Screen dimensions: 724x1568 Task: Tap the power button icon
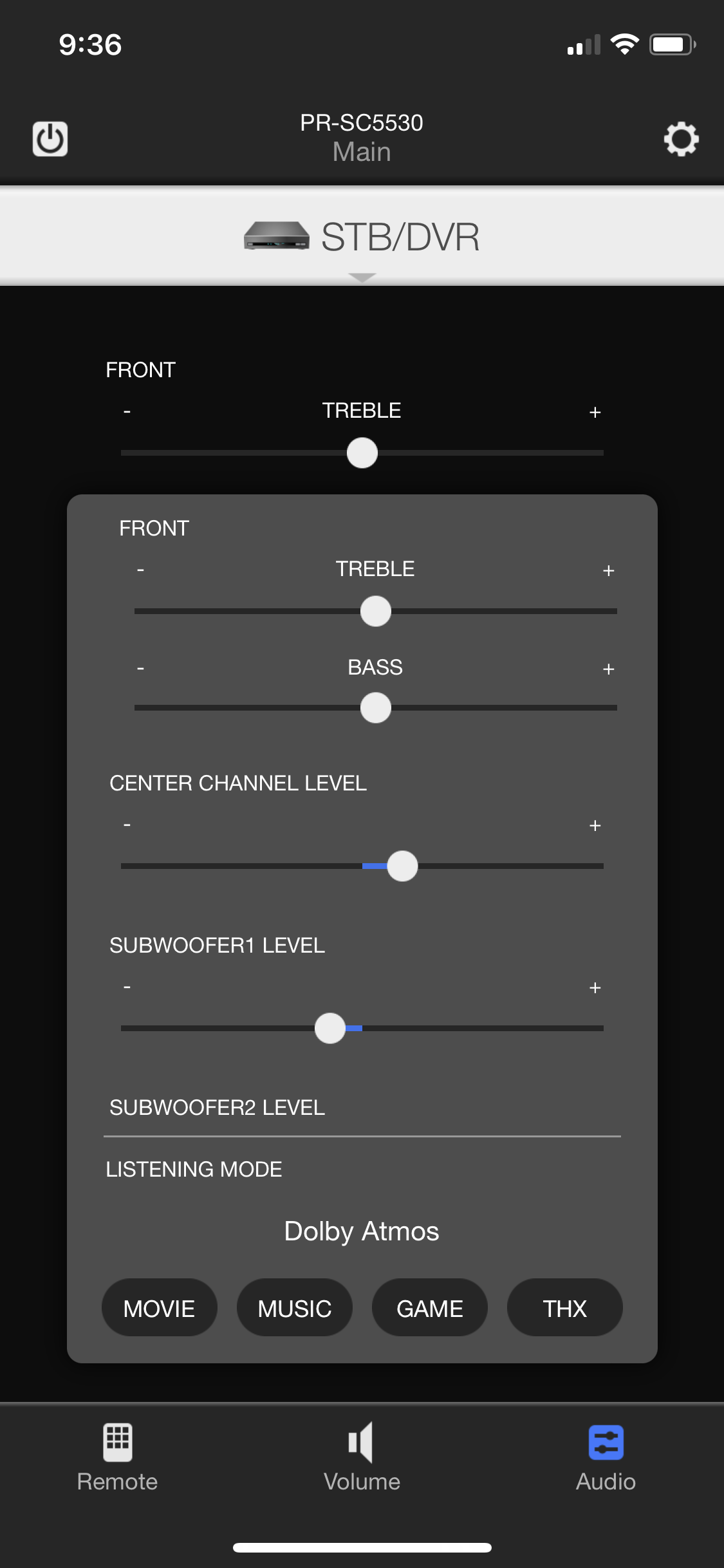pyautogui.click(x=50, y=139)
